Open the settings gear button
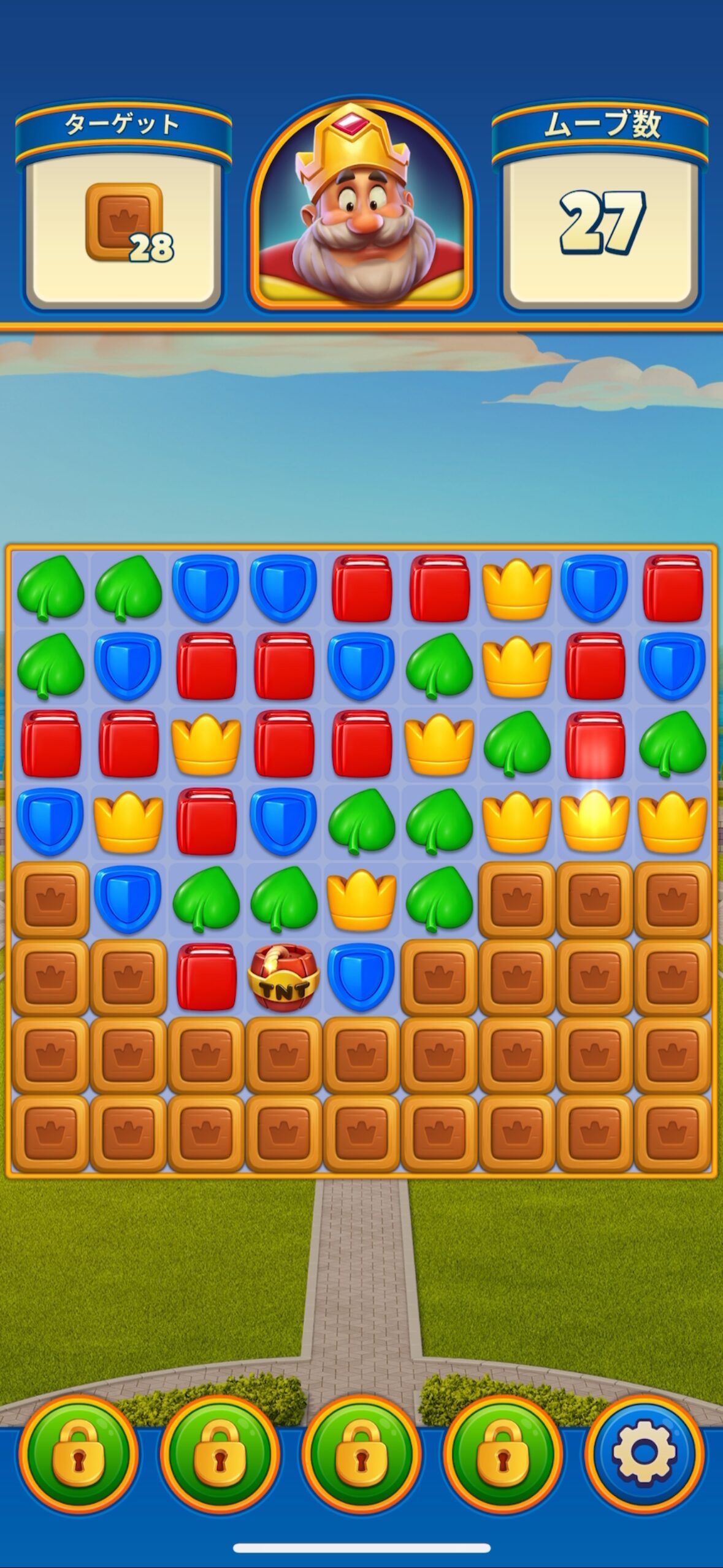Image resolution: width=723 pixels, height=1568 pixels. click(x=645, y=1453)
